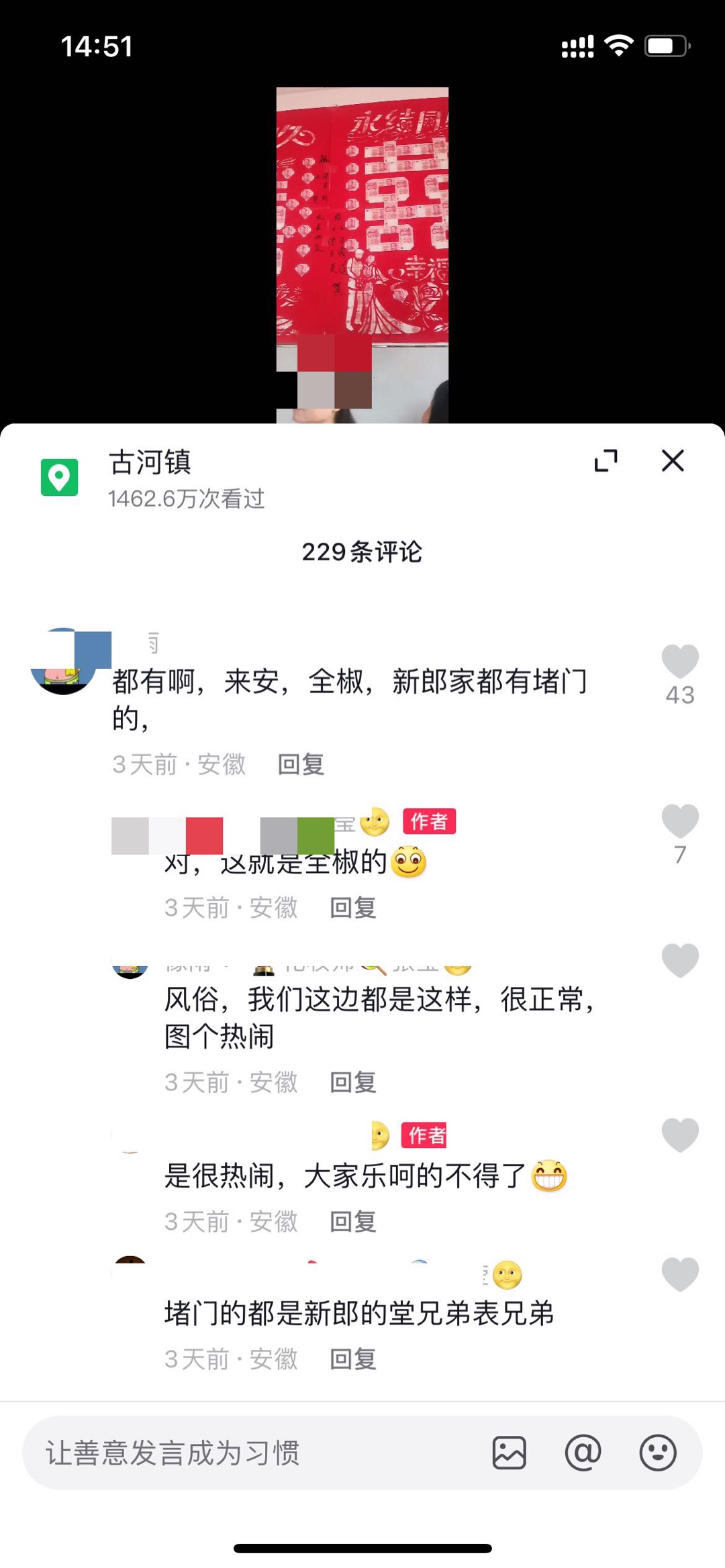This screenshot has height=1568, width=725.
Task: Like the 风俗 图个热闹 comment
Action: pos(679,960)
